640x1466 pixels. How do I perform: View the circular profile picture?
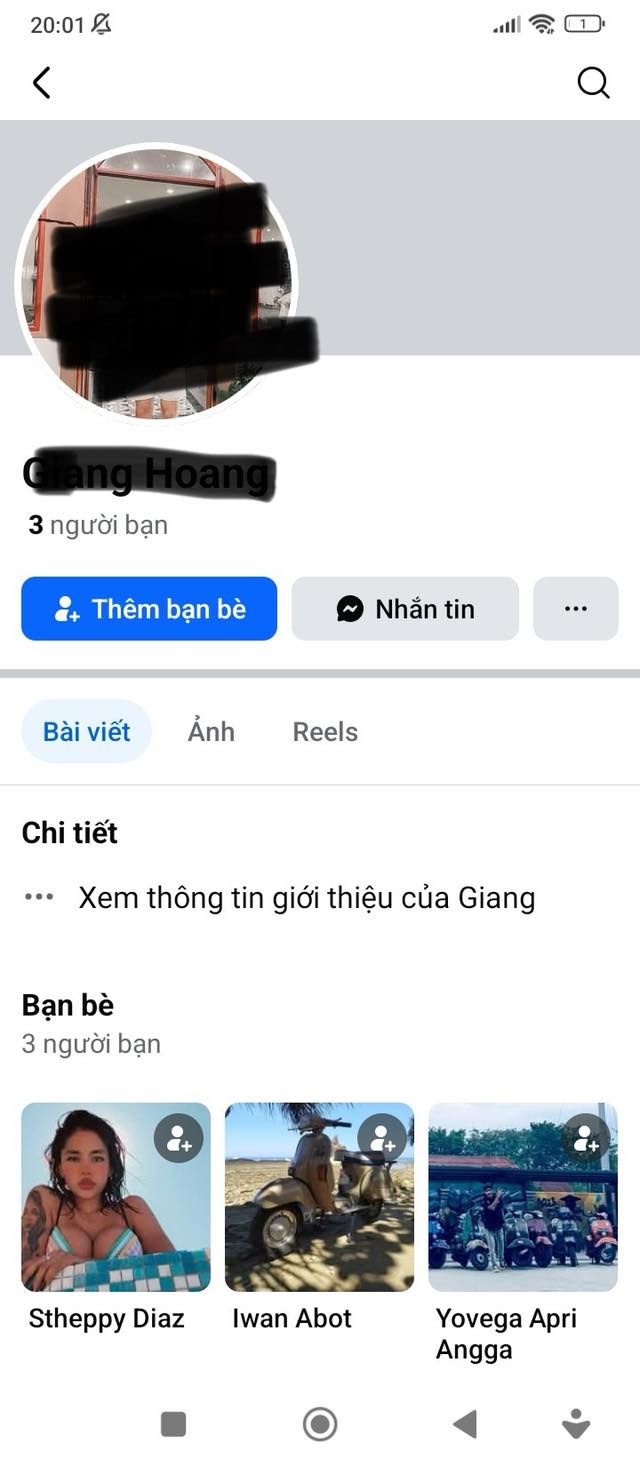click(x=157, y=283)
